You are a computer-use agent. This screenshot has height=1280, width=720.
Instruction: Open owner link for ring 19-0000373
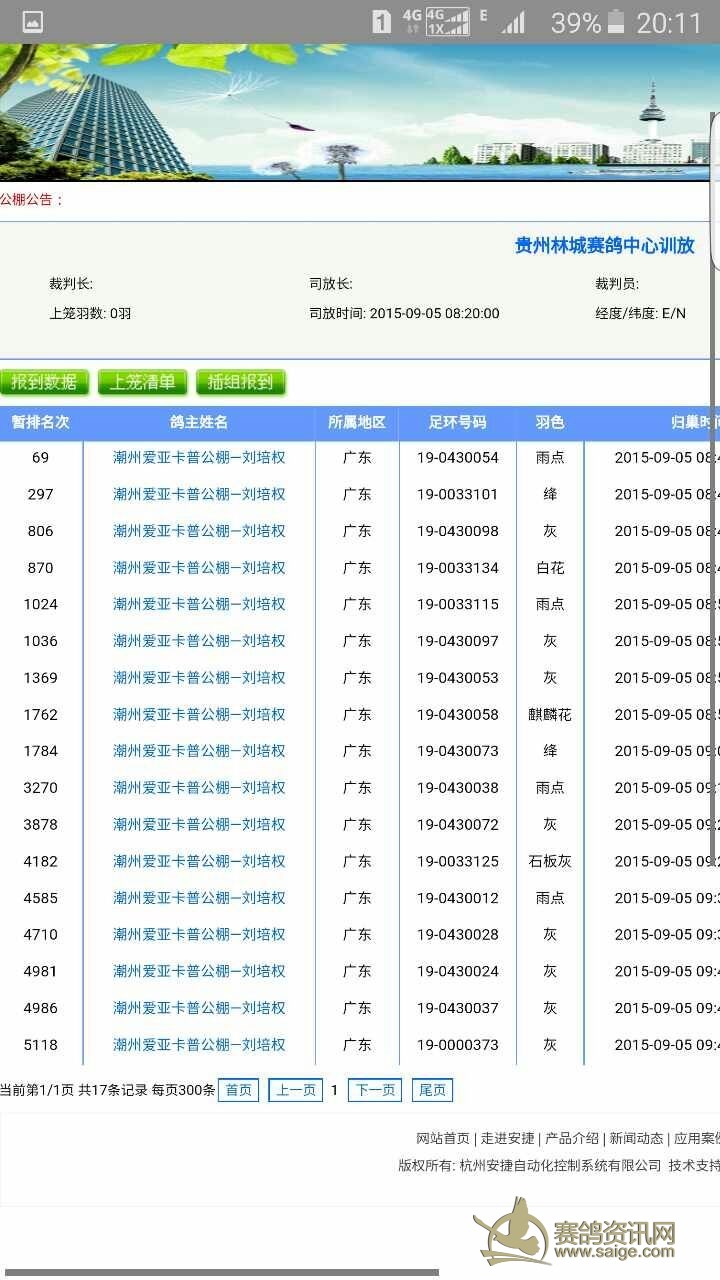[199, 1045]
